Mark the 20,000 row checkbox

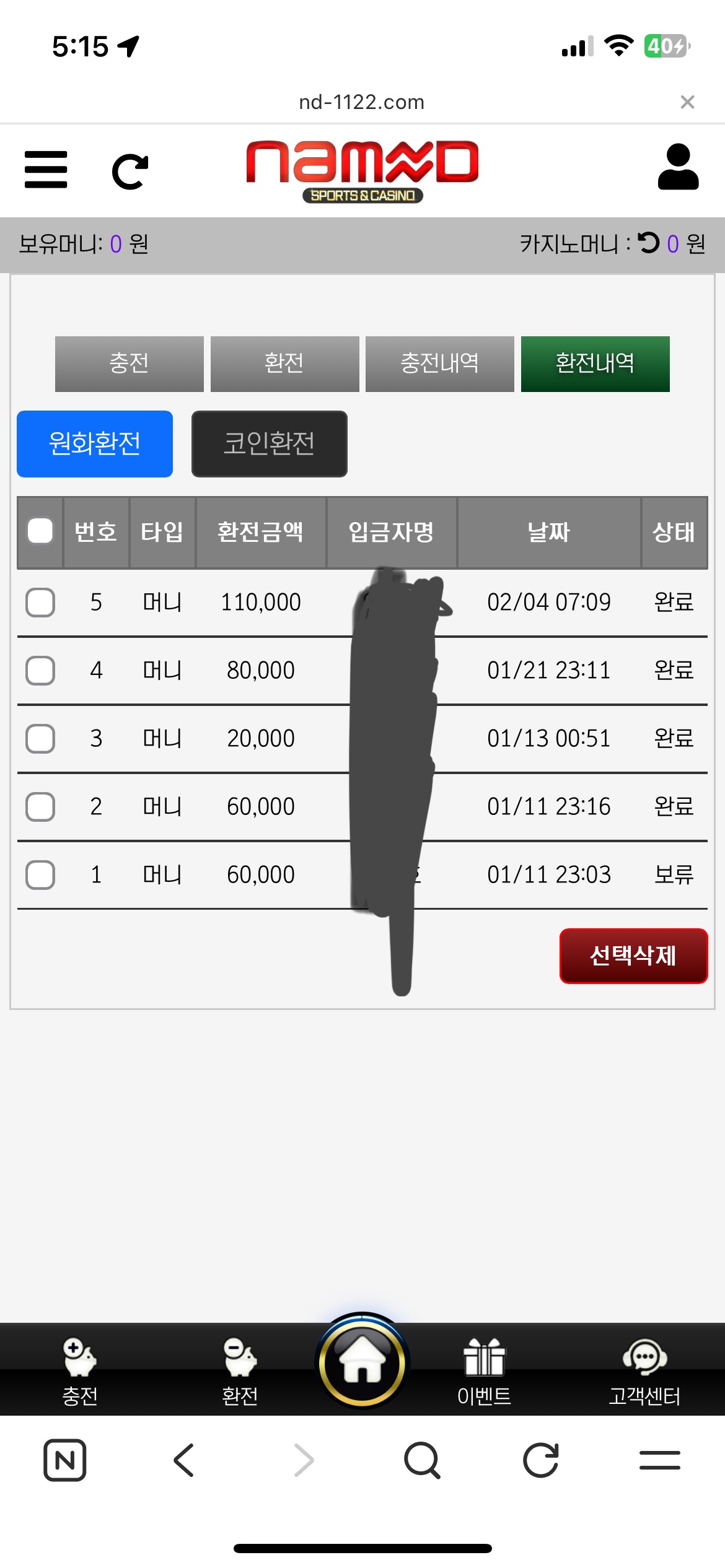[40, 739]
